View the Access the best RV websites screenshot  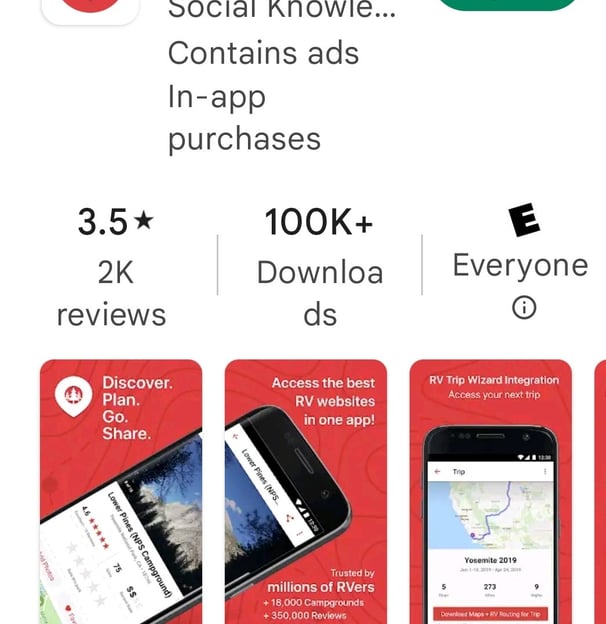point(305,490)
